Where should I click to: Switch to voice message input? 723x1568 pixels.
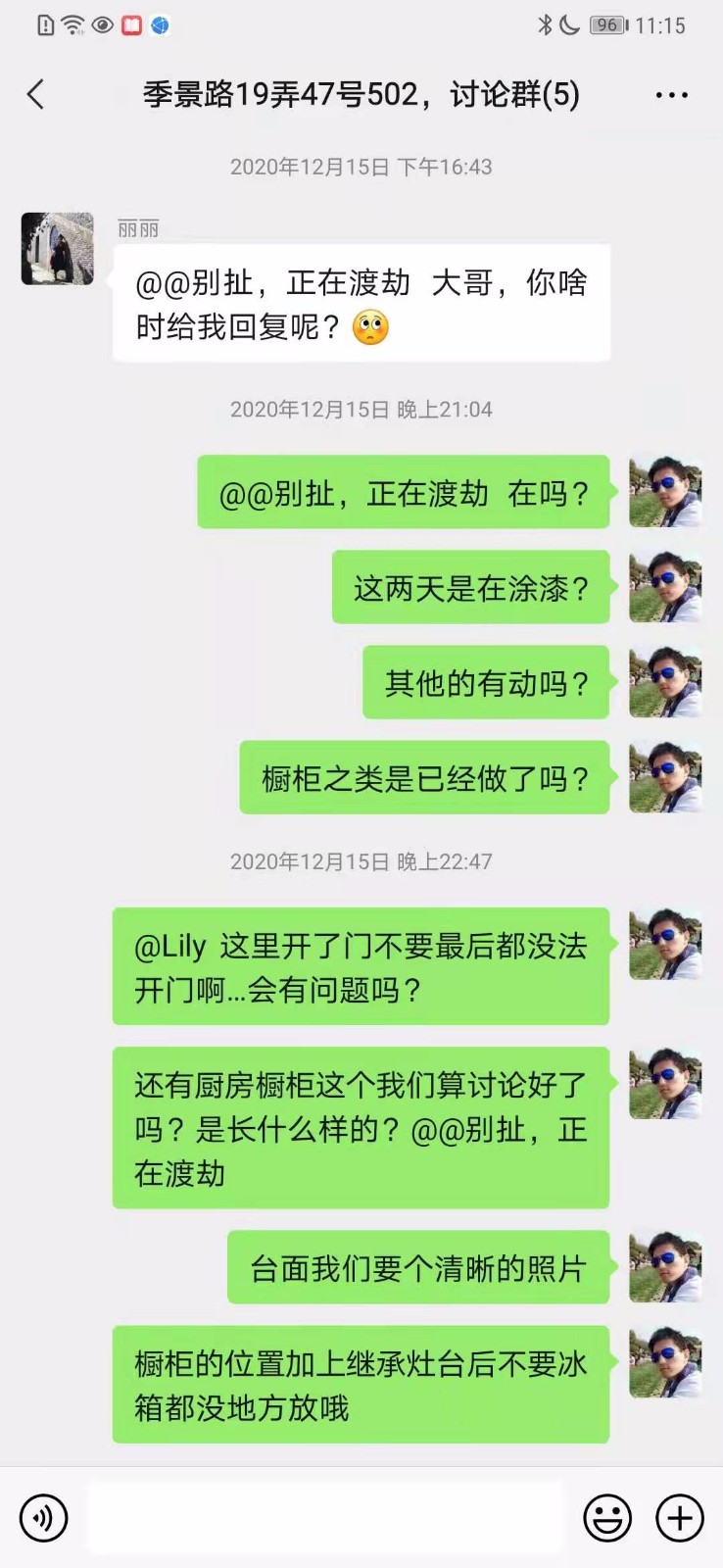tap(44, 1518)
